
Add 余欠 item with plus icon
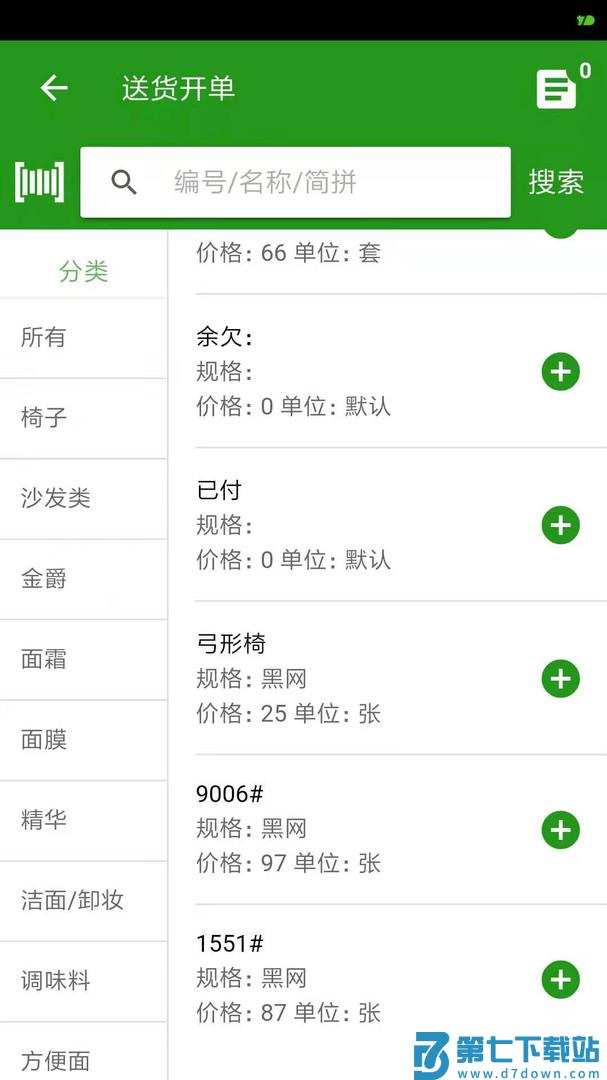pos(560,372)
